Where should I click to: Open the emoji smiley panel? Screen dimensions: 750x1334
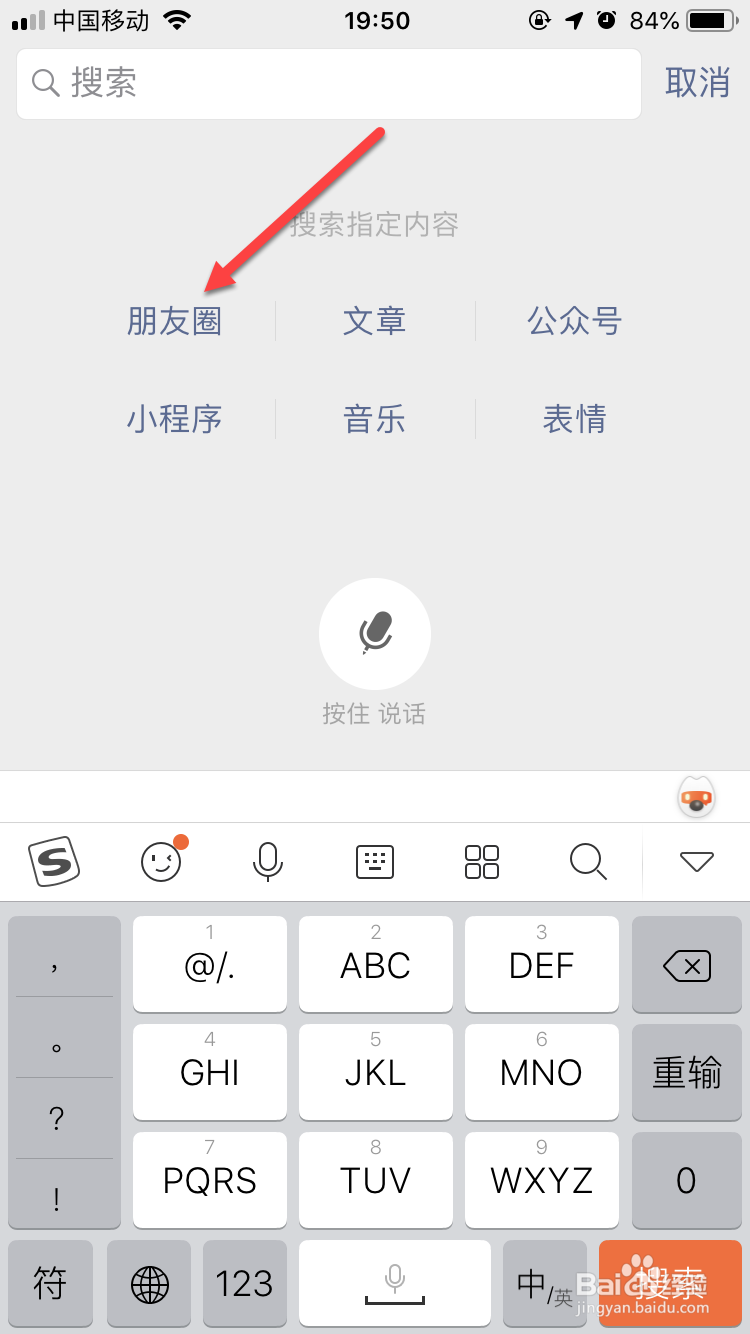162,861
